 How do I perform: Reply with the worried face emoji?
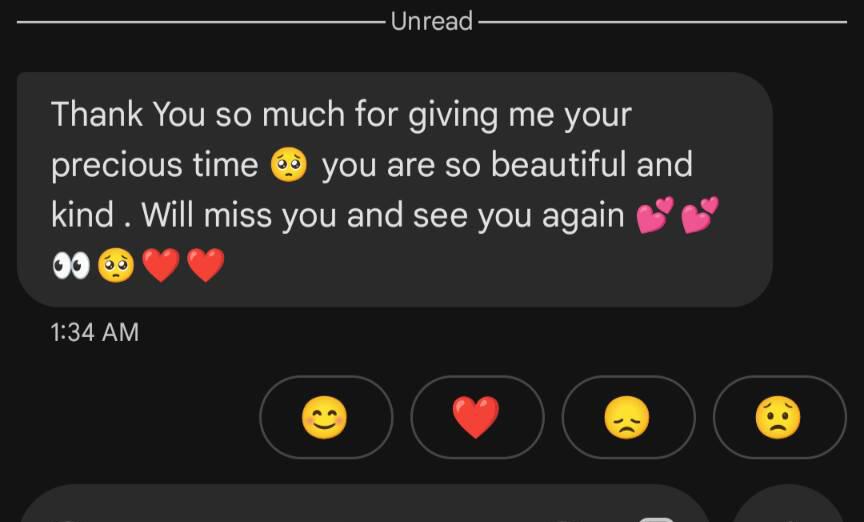779,417
